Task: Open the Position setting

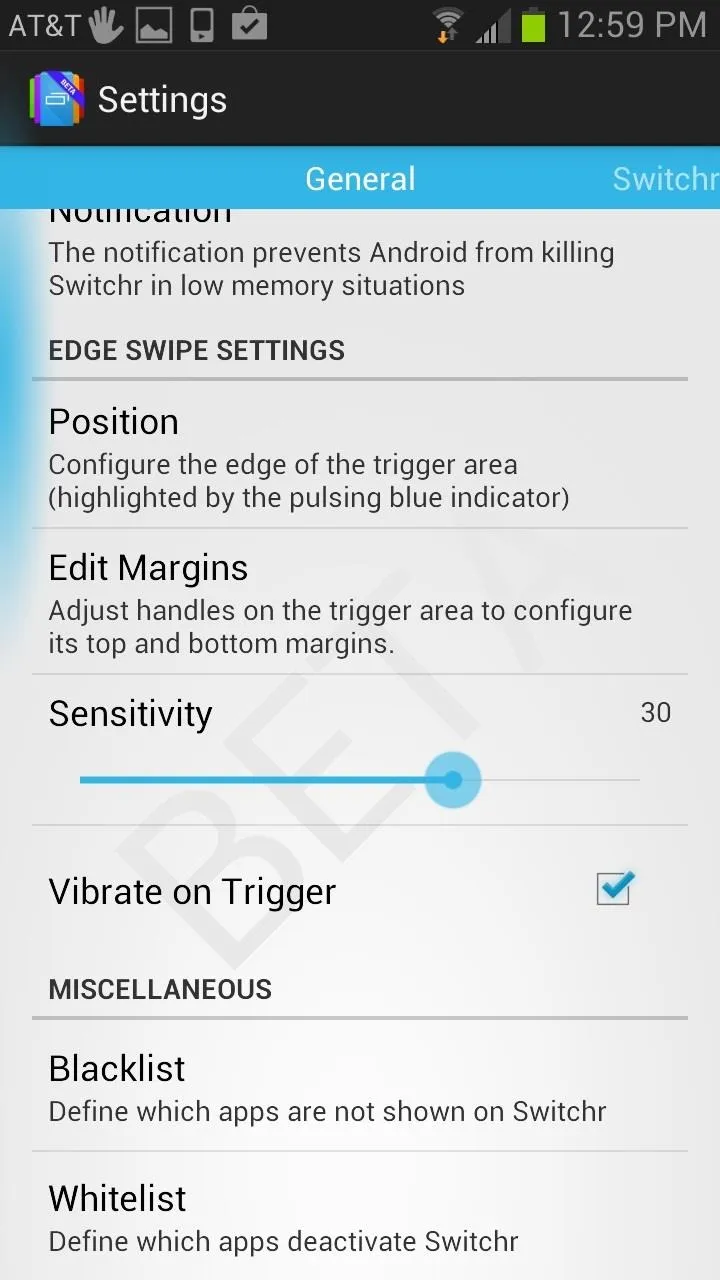Action: [360, 455]
